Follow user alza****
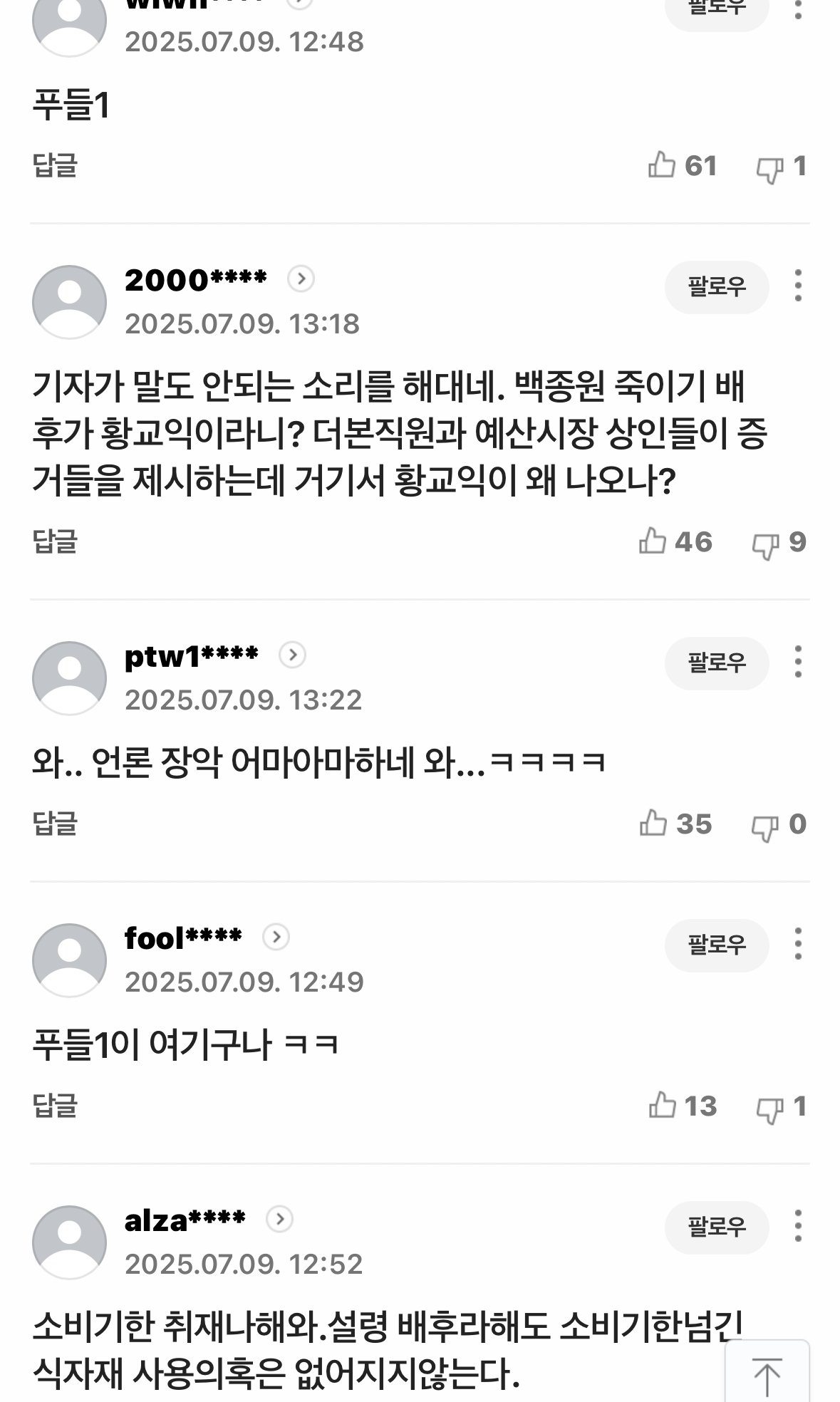The image size is (840, 1402). click(716, 1227)
